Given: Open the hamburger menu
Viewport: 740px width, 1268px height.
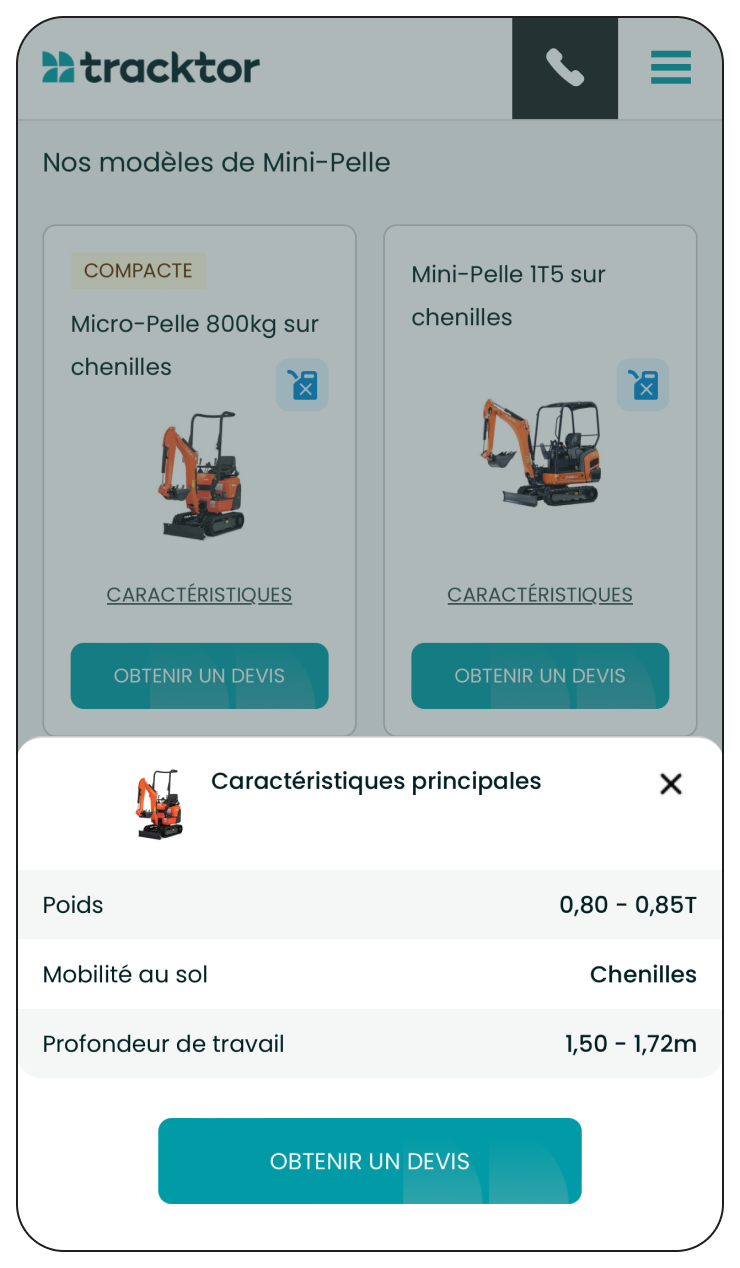Looking at the screenshot, I should (x=671, y=67).
